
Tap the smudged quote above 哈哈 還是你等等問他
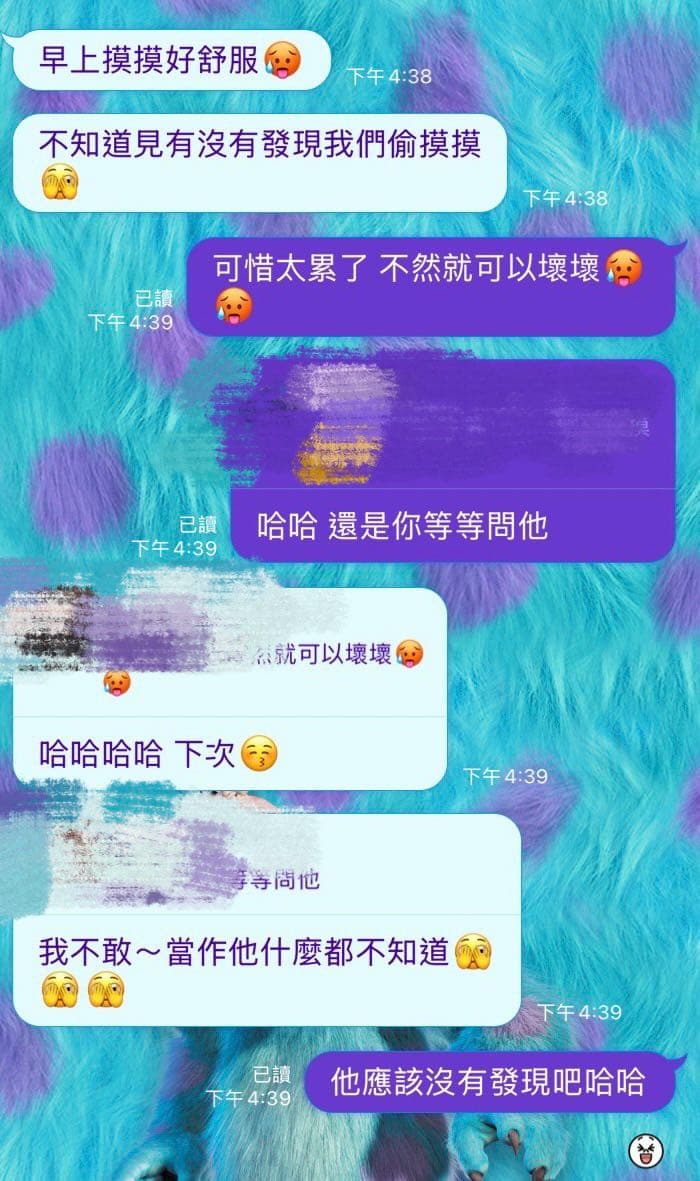452,424
